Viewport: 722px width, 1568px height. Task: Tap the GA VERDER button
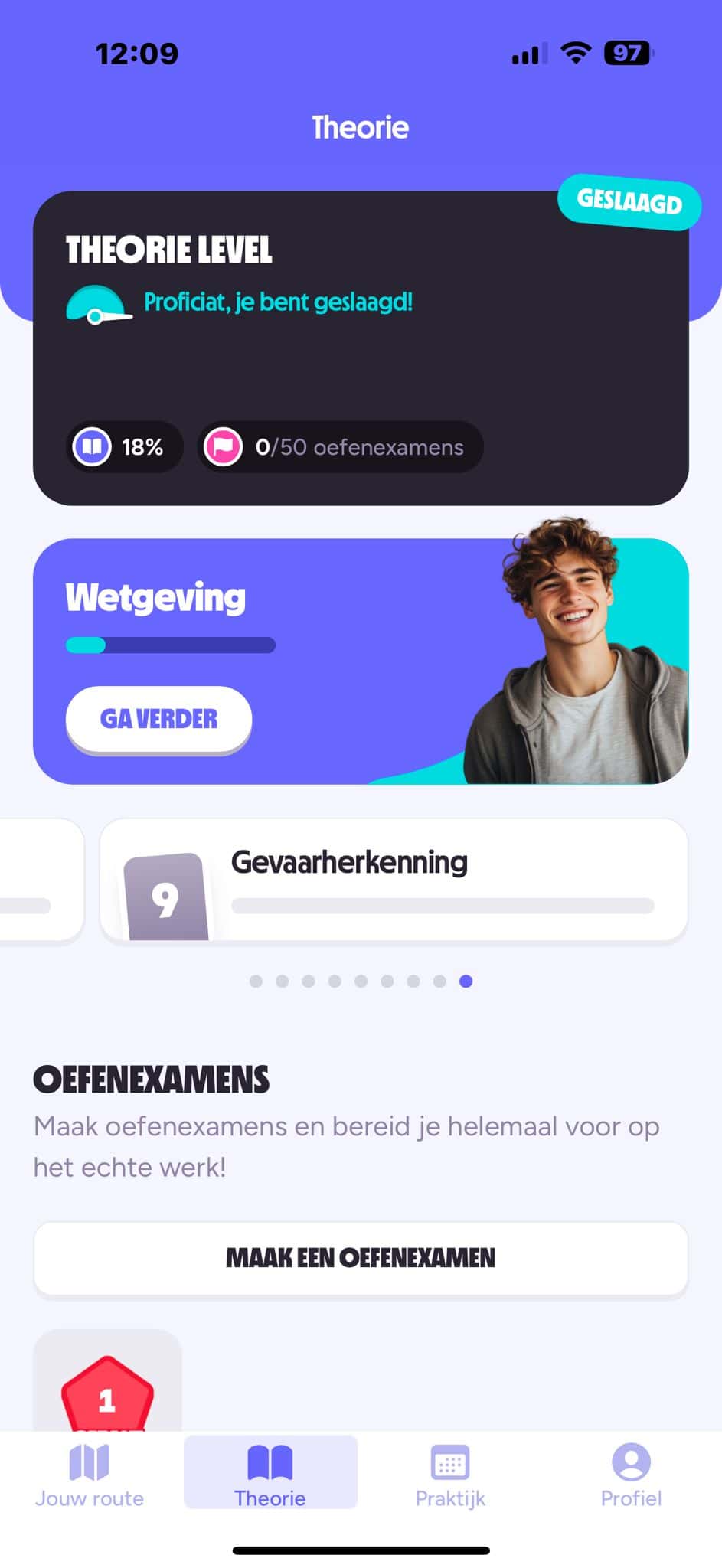158,719
